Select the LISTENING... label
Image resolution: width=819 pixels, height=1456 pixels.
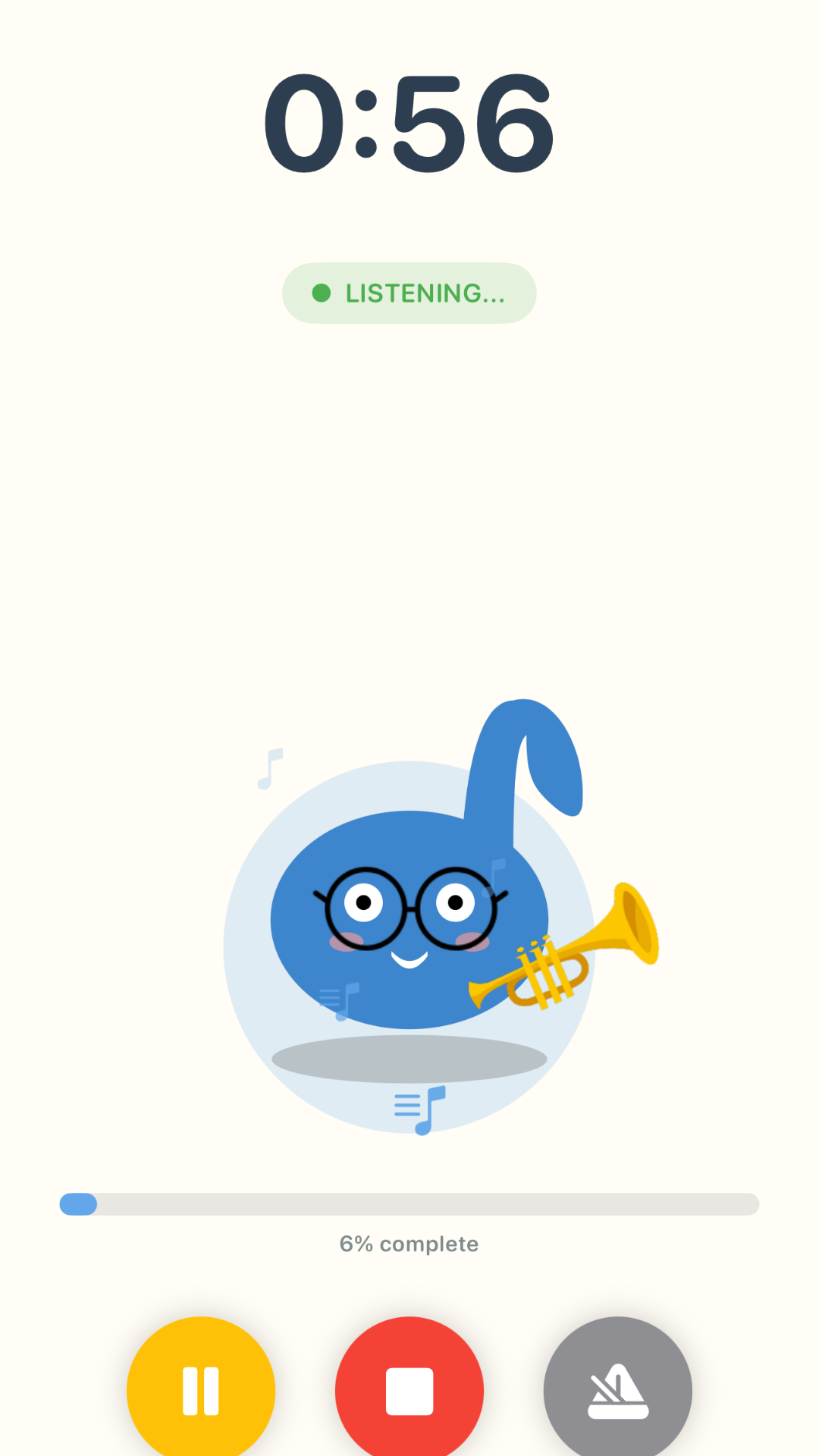tap(425, 293)
